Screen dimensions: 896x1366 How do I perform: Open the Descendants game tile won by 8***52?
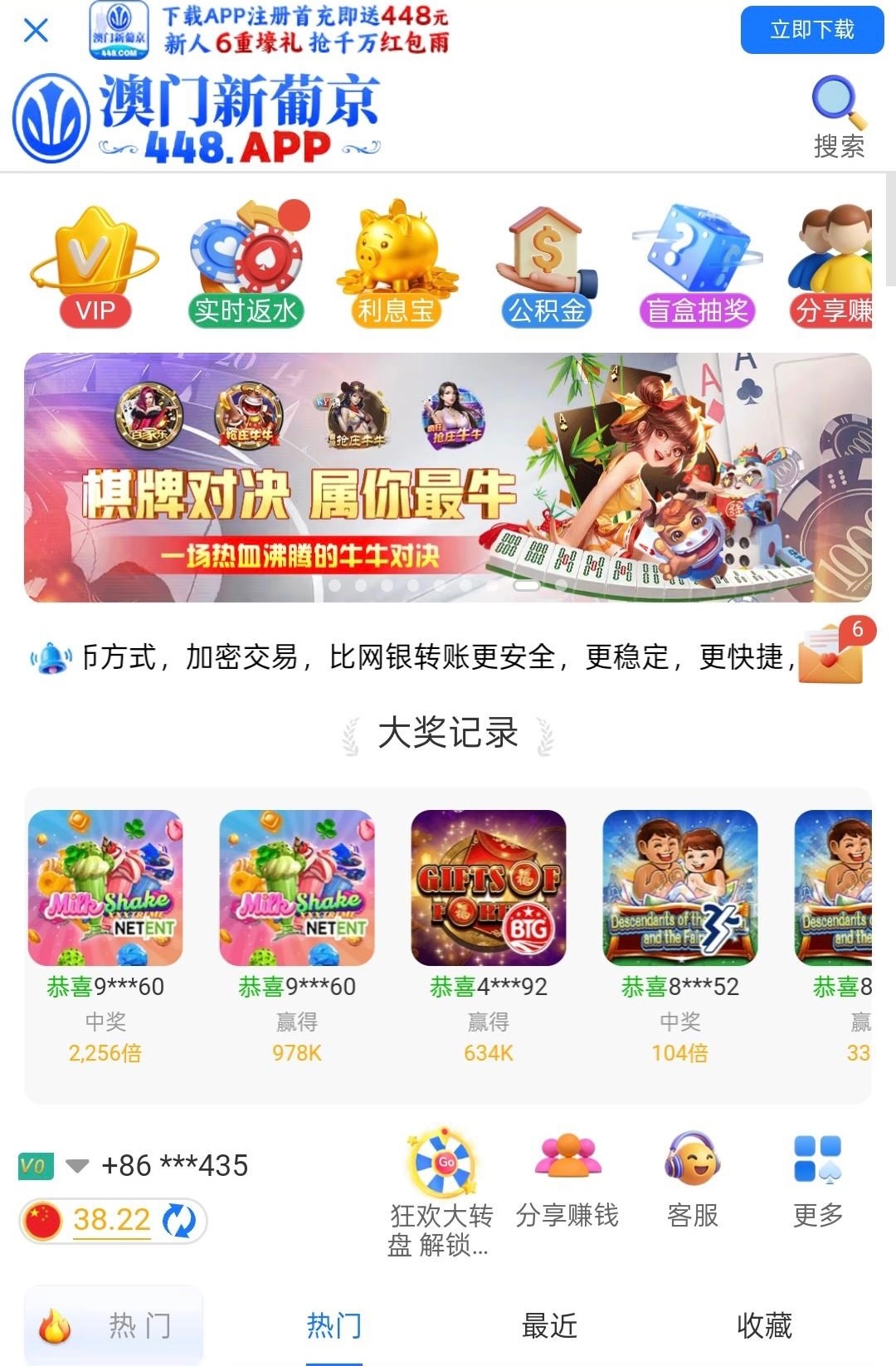coord(679,887)
